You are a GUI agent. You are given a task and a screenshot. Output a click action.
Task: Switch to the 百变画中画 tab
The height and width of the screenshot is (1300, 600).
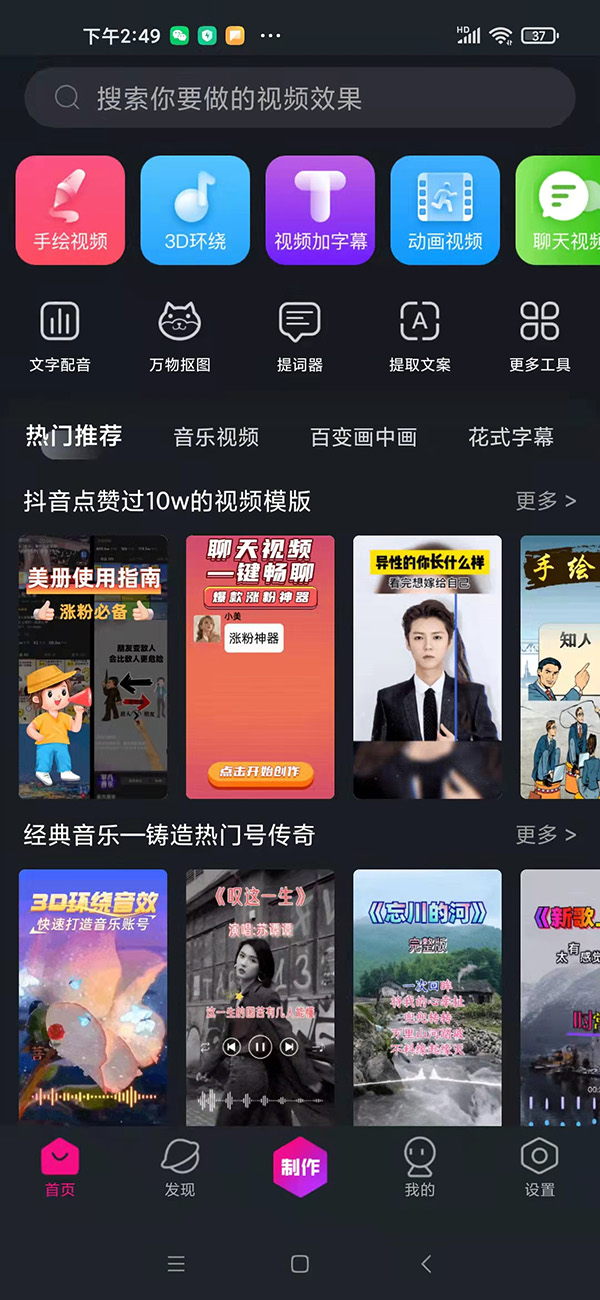tap(363, 437)
